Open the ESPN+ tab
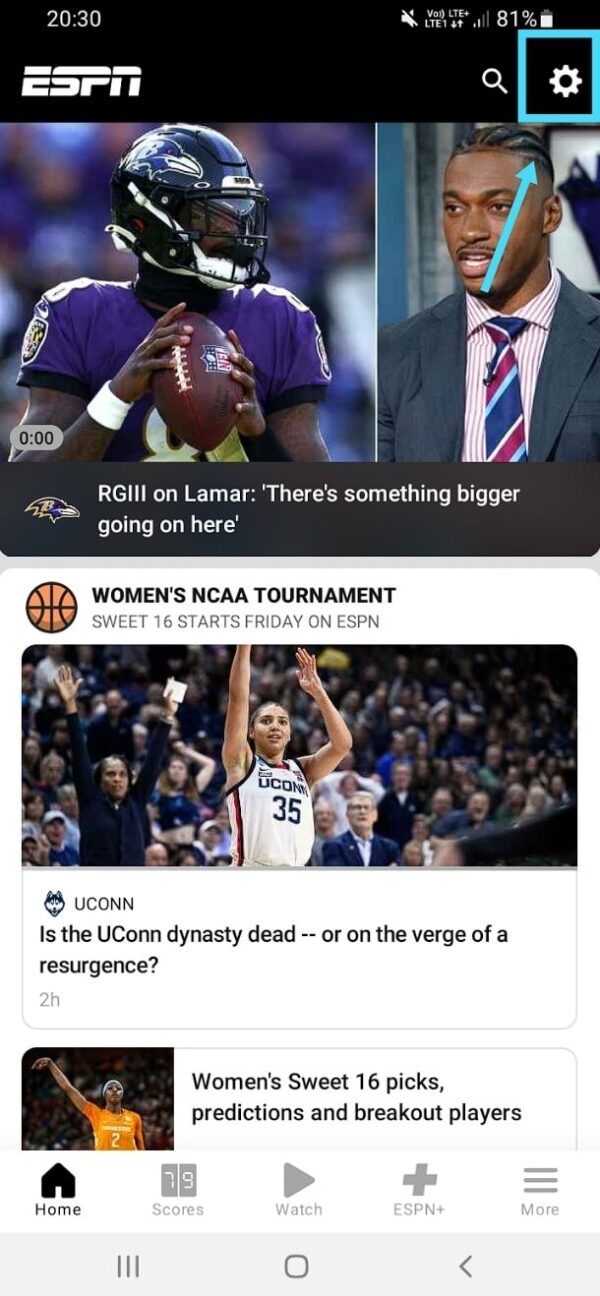Screen dimensions: 600x1296 pyautogui.click(x=419, y=1190)
